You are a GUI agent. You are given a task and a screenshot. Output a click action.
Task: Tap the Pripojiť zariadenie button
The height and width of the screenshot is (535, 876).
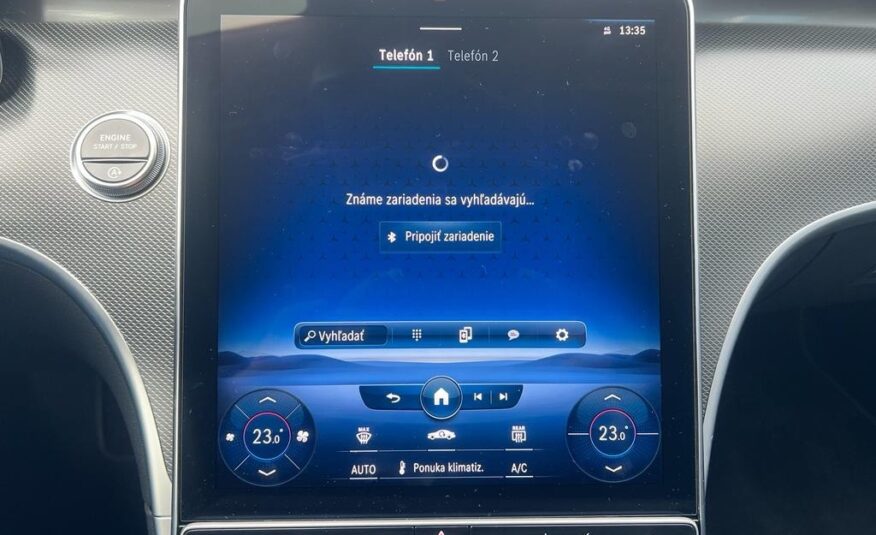pyautogui.click(x=440, y=237)
